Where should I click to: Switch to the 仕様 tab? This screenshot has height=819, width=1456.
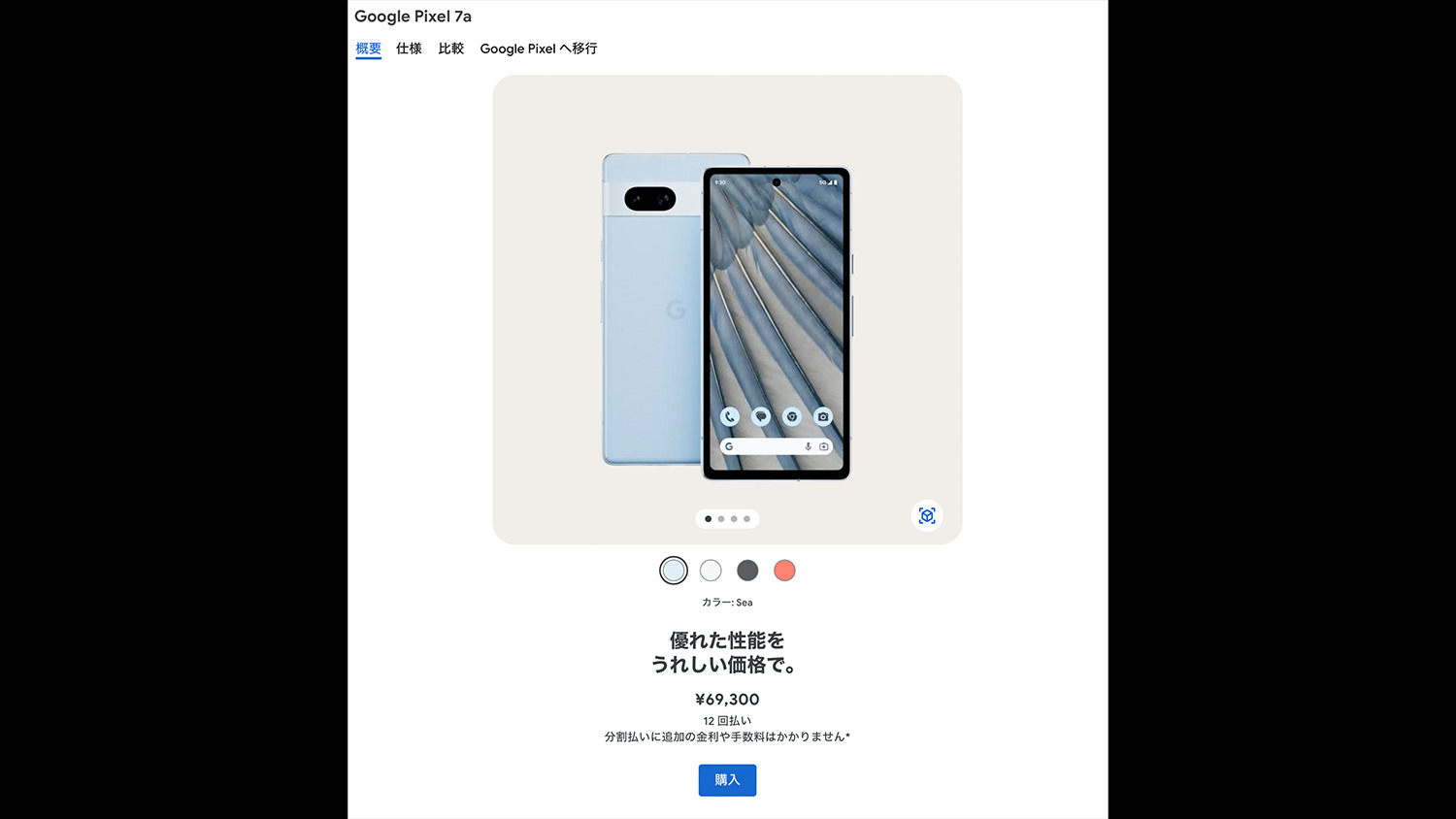click(409, 49)
